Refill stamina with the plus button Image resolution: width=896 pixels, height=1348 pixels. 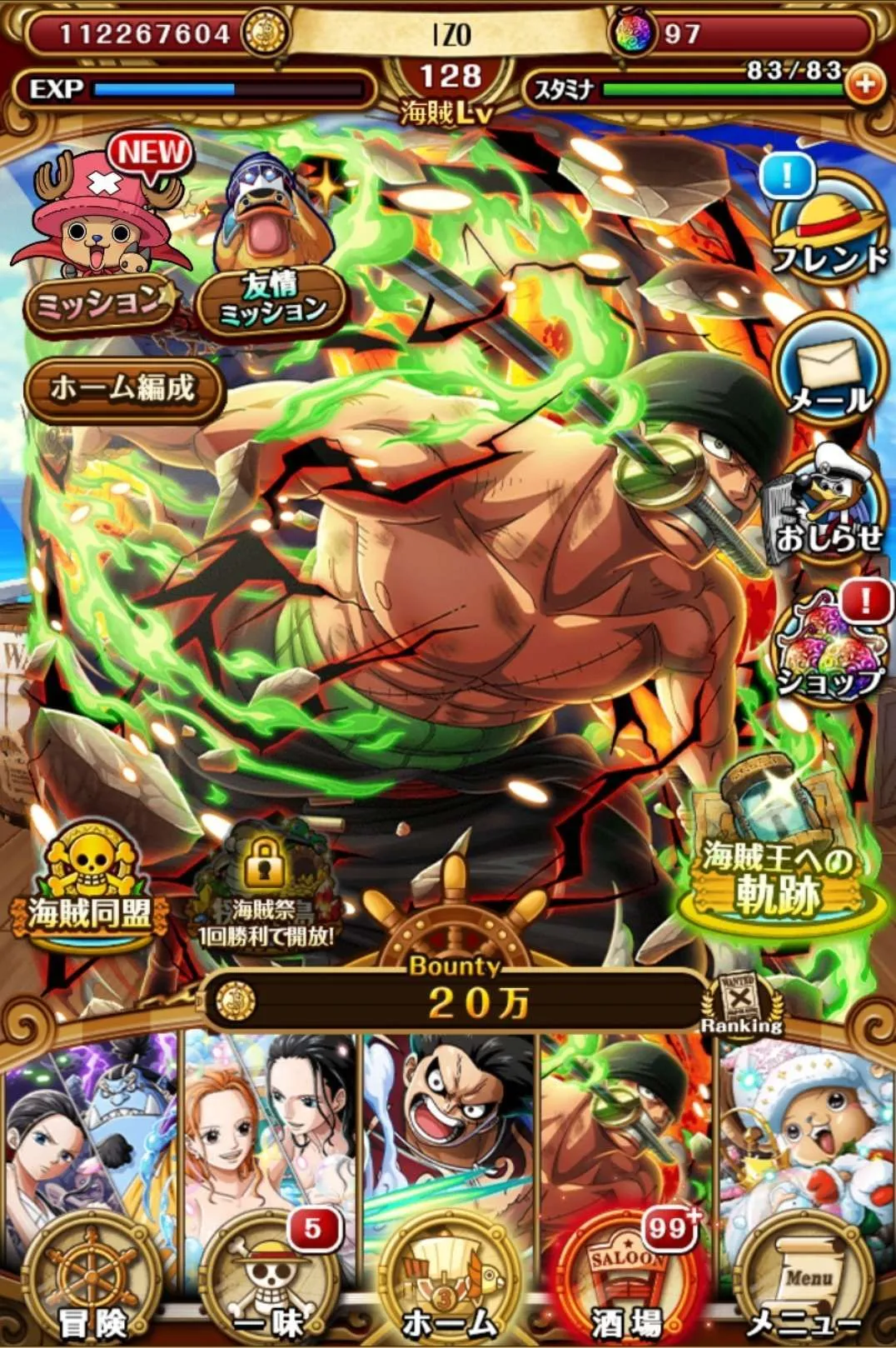tap(866, 83)
